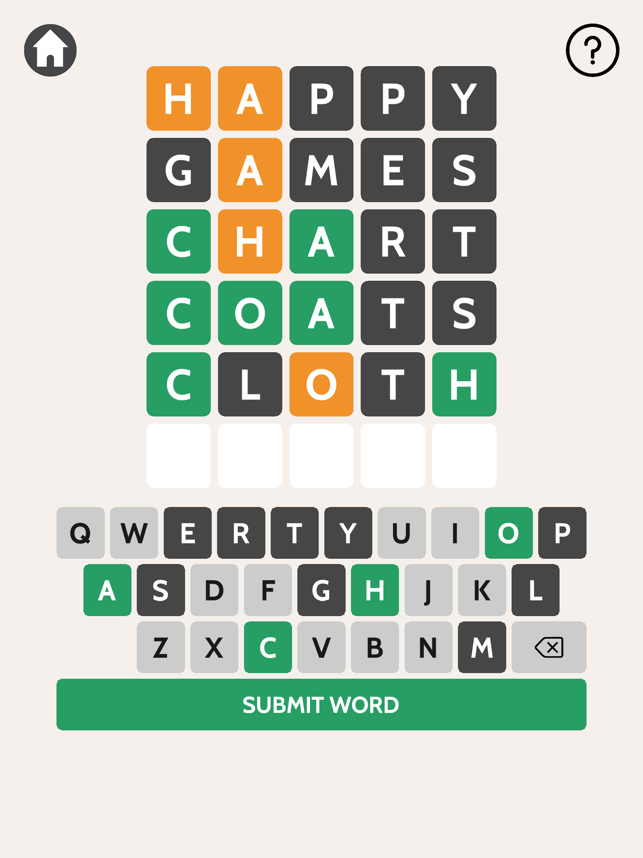Type the letter C on keyboard
This screenshot has height=858, width=643.
pyautogui.click(x=268, y=648)
